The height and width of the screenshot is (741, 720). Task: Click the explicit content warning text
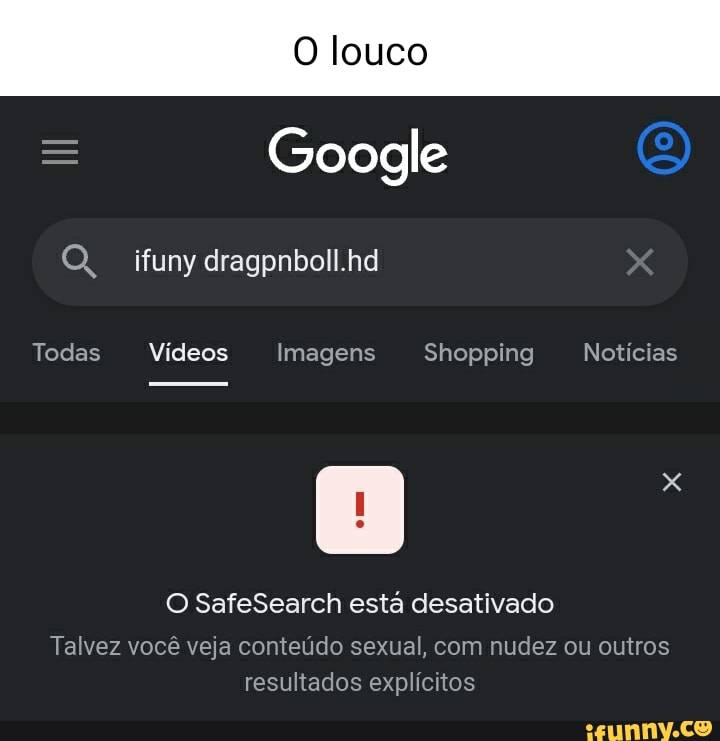click(x=360, y=663)
